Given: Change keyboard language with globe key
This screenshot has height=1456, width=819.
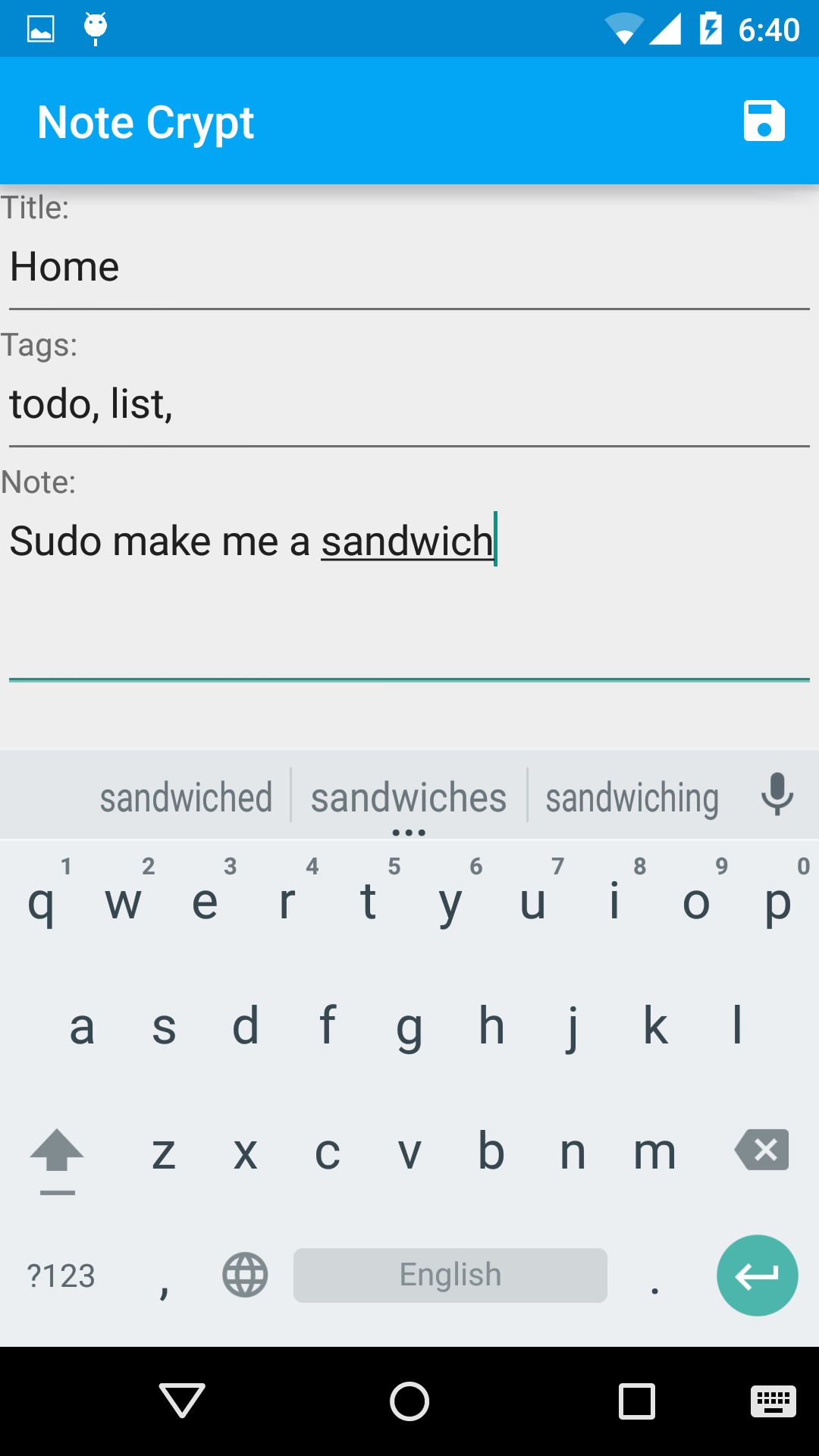Looking at the screenshot, I should (245, 1276).
